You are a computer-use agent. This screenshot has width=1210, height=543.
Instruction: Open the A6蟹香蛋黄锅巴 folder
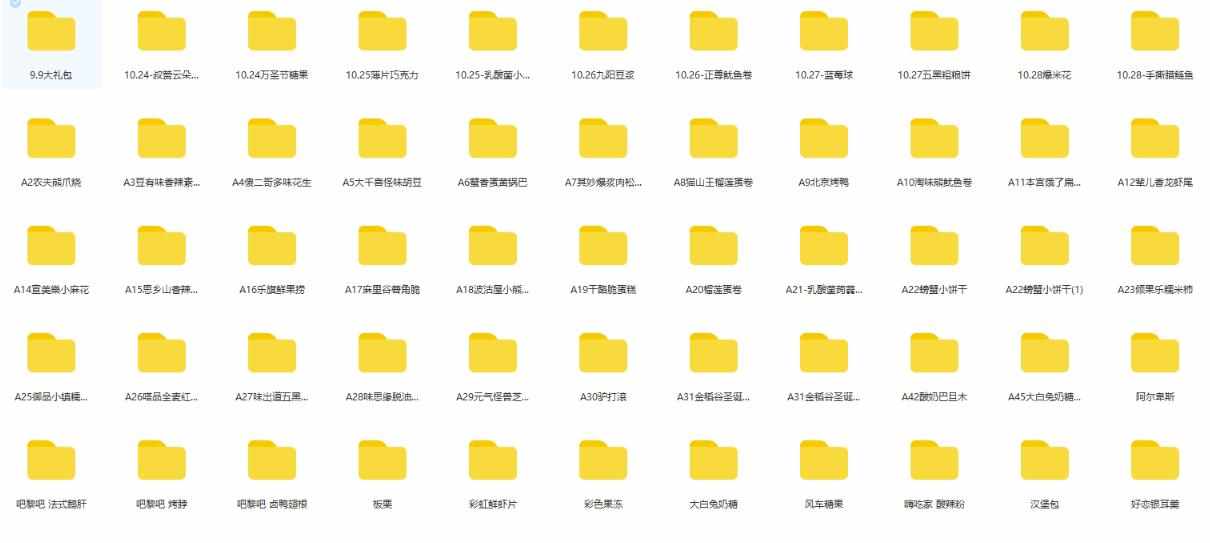[x=493, y=139]
